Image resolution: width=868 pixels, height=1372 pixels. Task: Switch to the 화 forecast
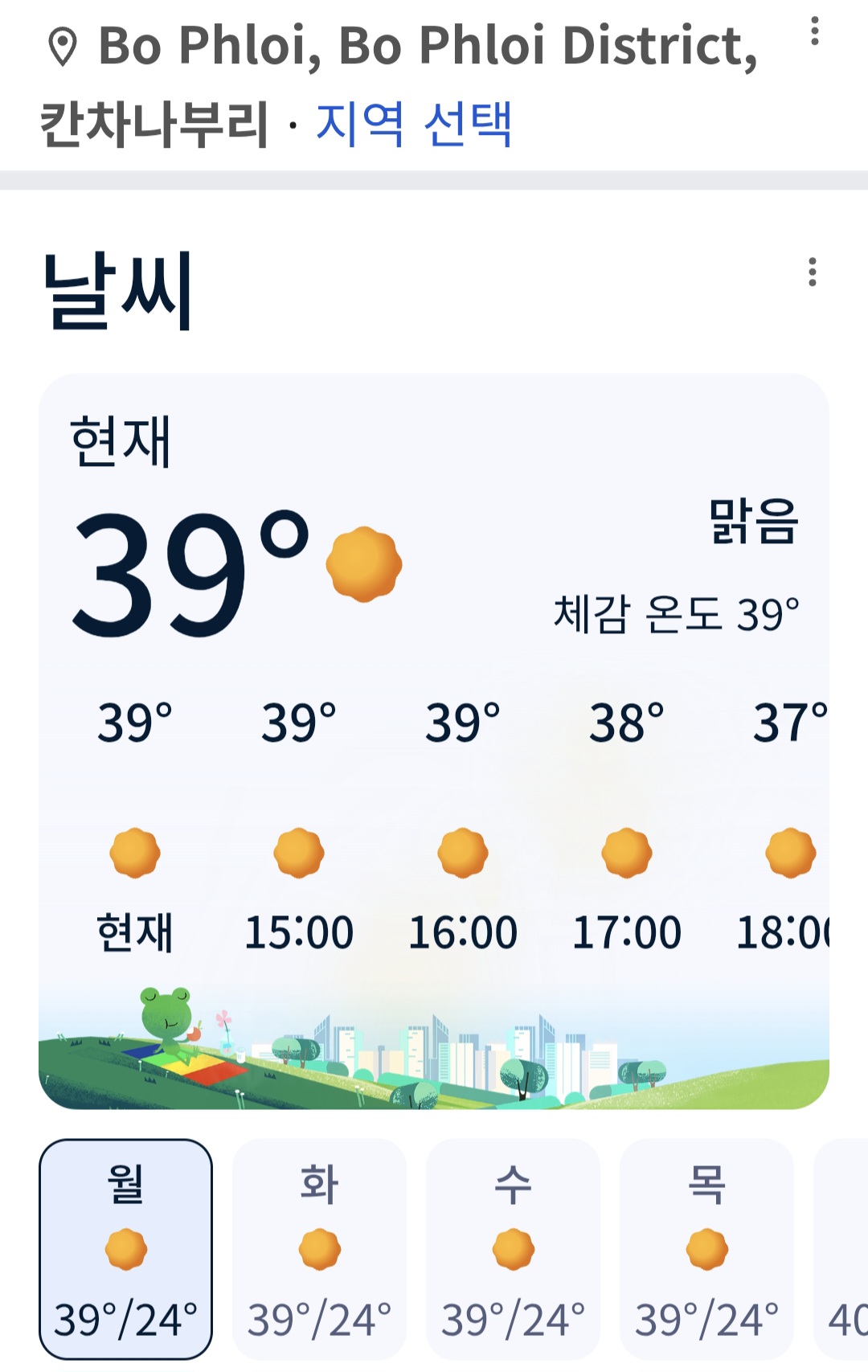click(x=319, y=1248)
